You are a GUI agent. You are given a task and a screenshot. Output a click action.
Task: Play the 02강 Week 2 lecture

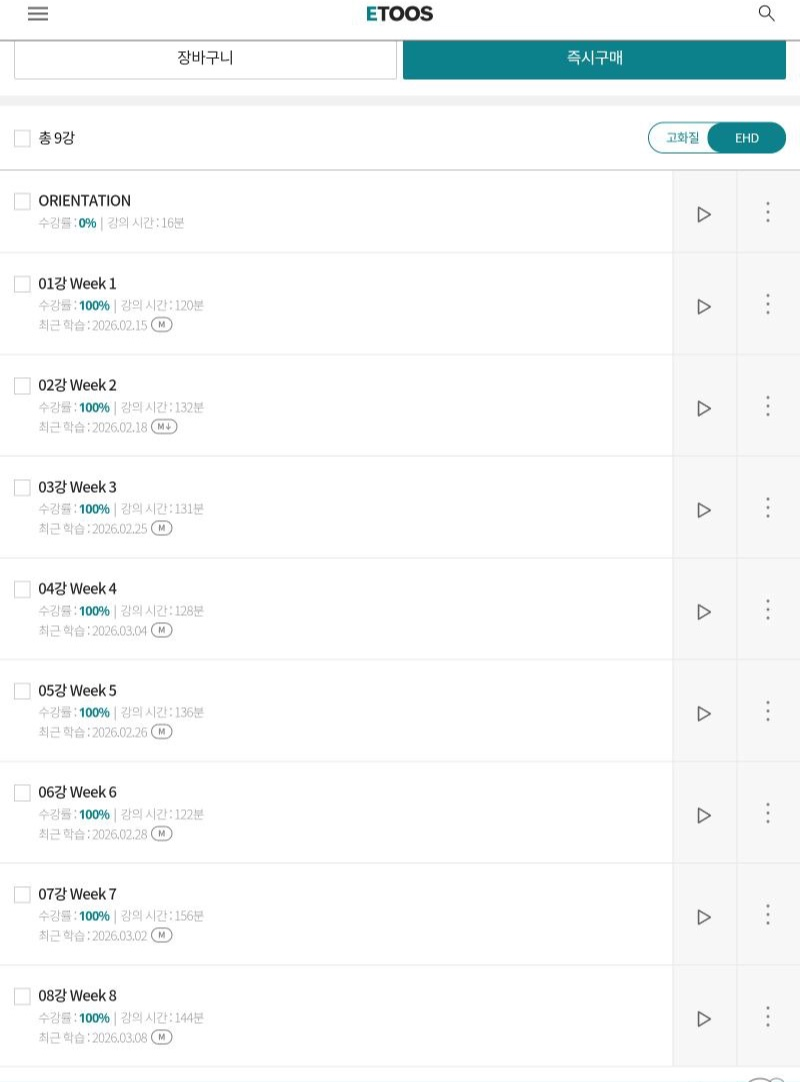coord(704,408)
